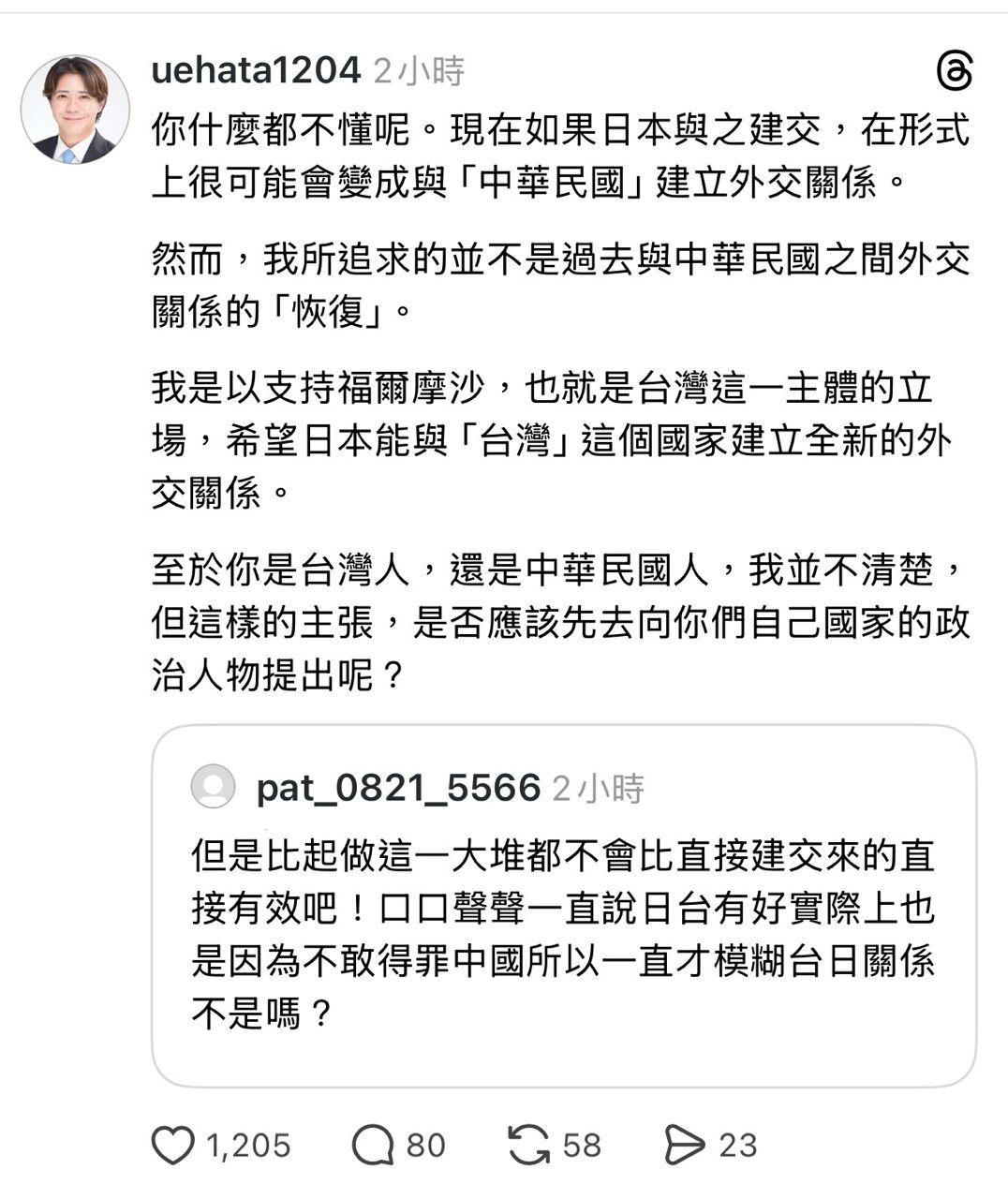Repost this thread

[529, 1145]
